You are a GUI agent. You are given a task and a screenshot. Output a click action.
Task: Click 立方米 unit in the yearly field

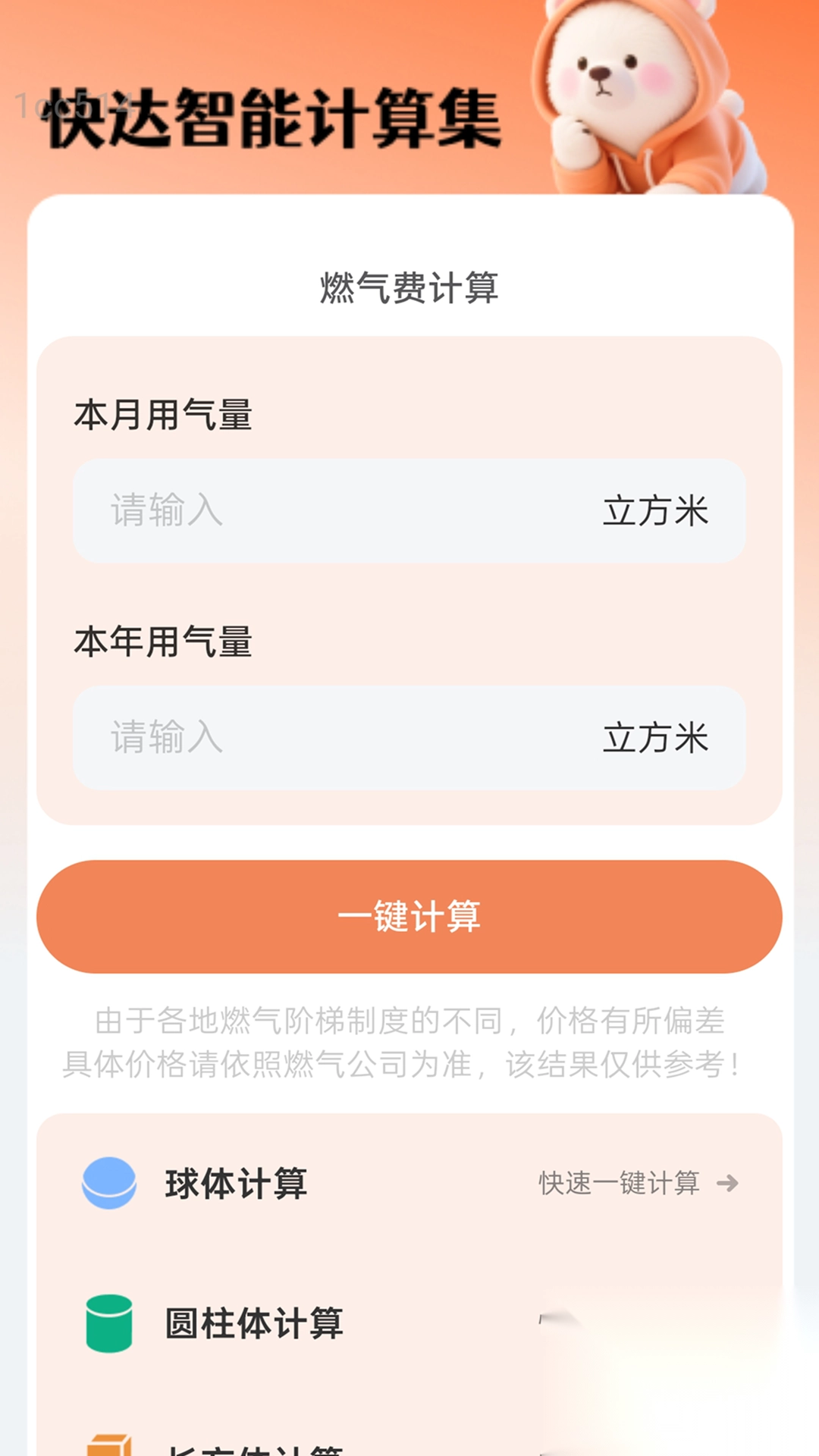pyautogui.click(x=657, y=737)
